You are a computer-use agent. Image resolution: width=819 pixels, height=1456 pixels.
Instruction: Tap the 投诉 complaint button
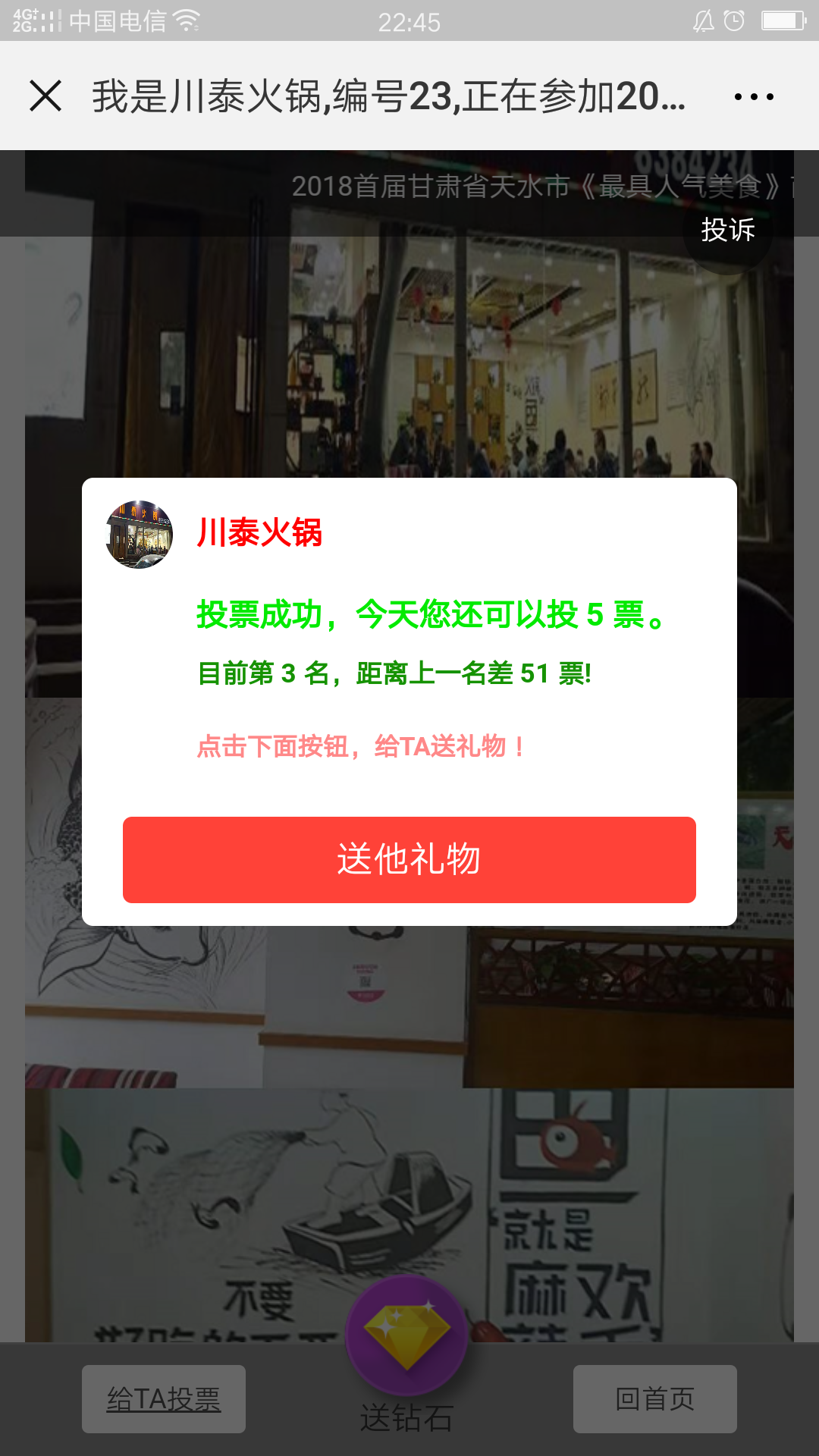tap(727, 229)
